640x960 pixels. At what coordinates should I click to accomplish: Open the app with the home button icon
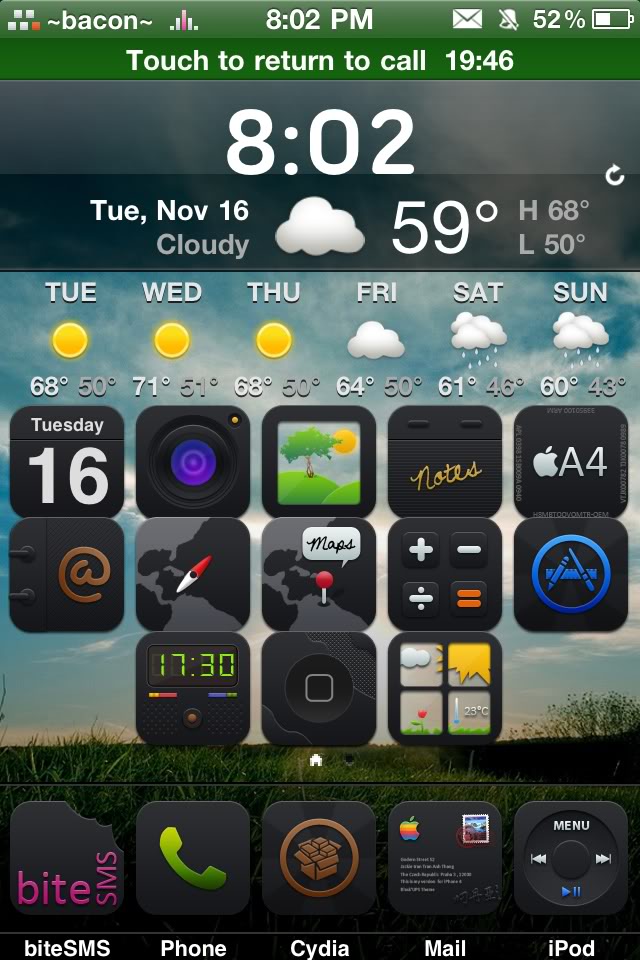click(319, 688)
